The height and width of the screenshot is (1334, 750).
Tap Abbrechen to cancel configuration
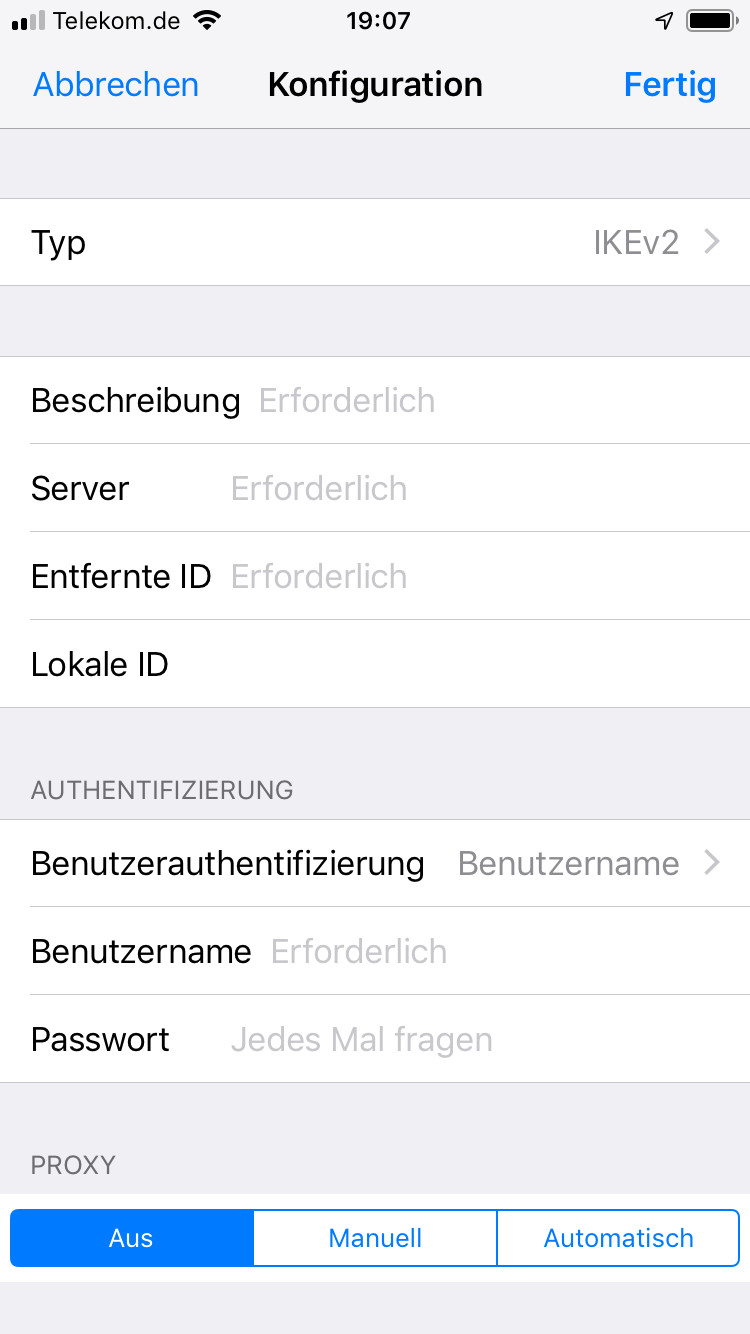pos(116,85)
